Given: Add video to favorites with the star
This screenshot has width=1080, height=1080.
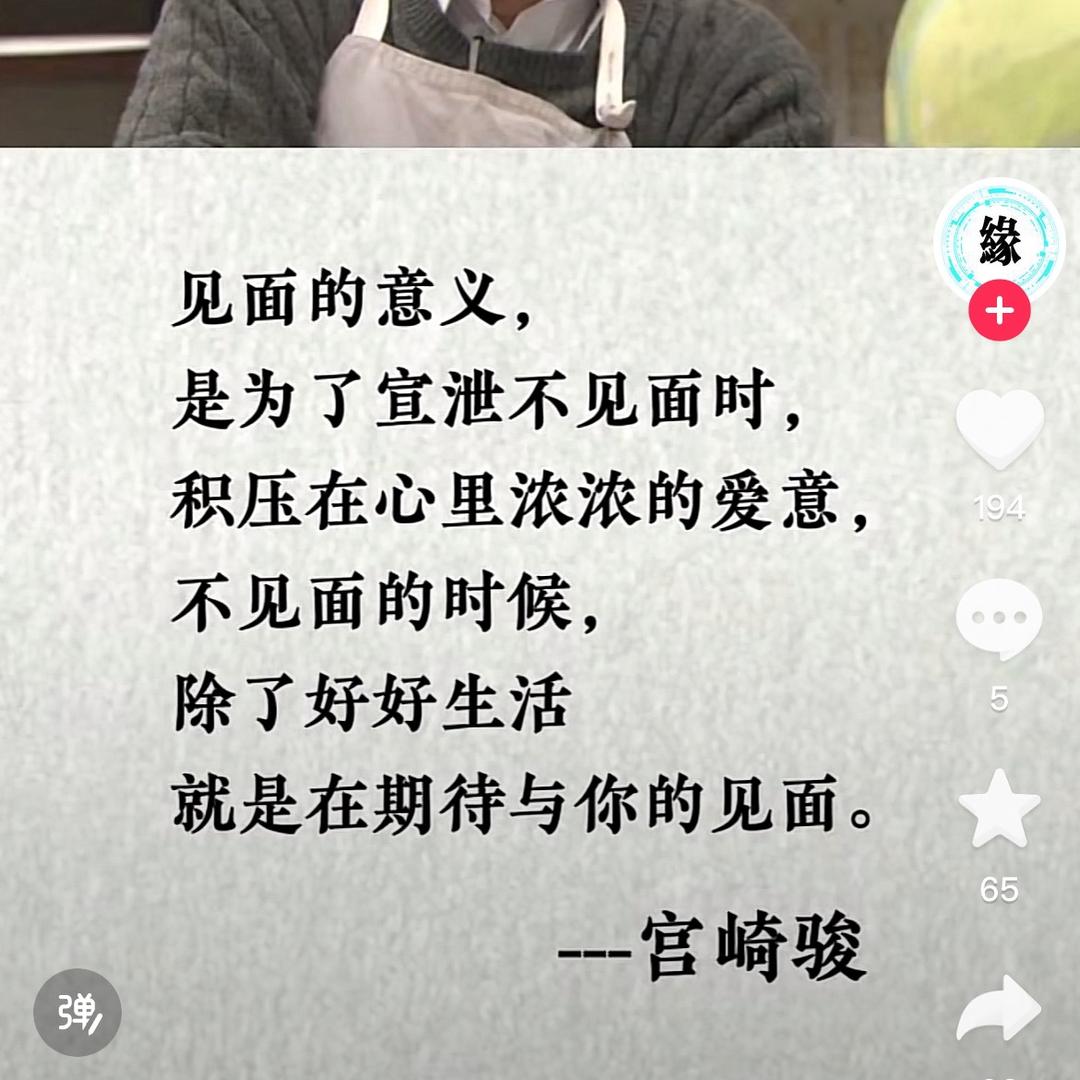Looking at the screenshot, I should pyautogui.click(x=999, y=808).
